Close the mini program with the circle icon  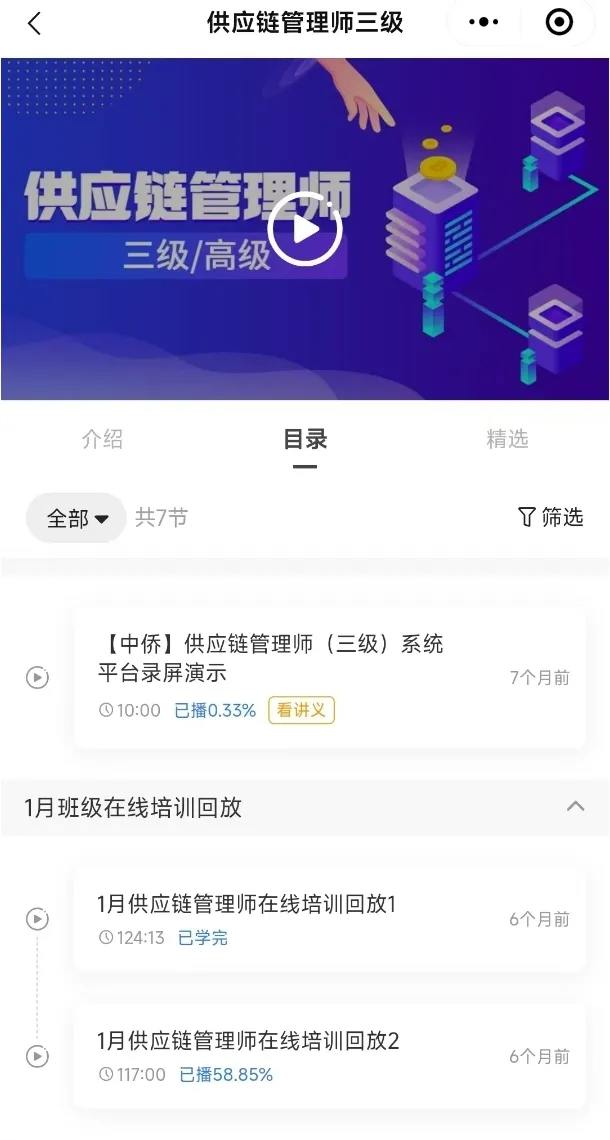(x=558, y=23)
